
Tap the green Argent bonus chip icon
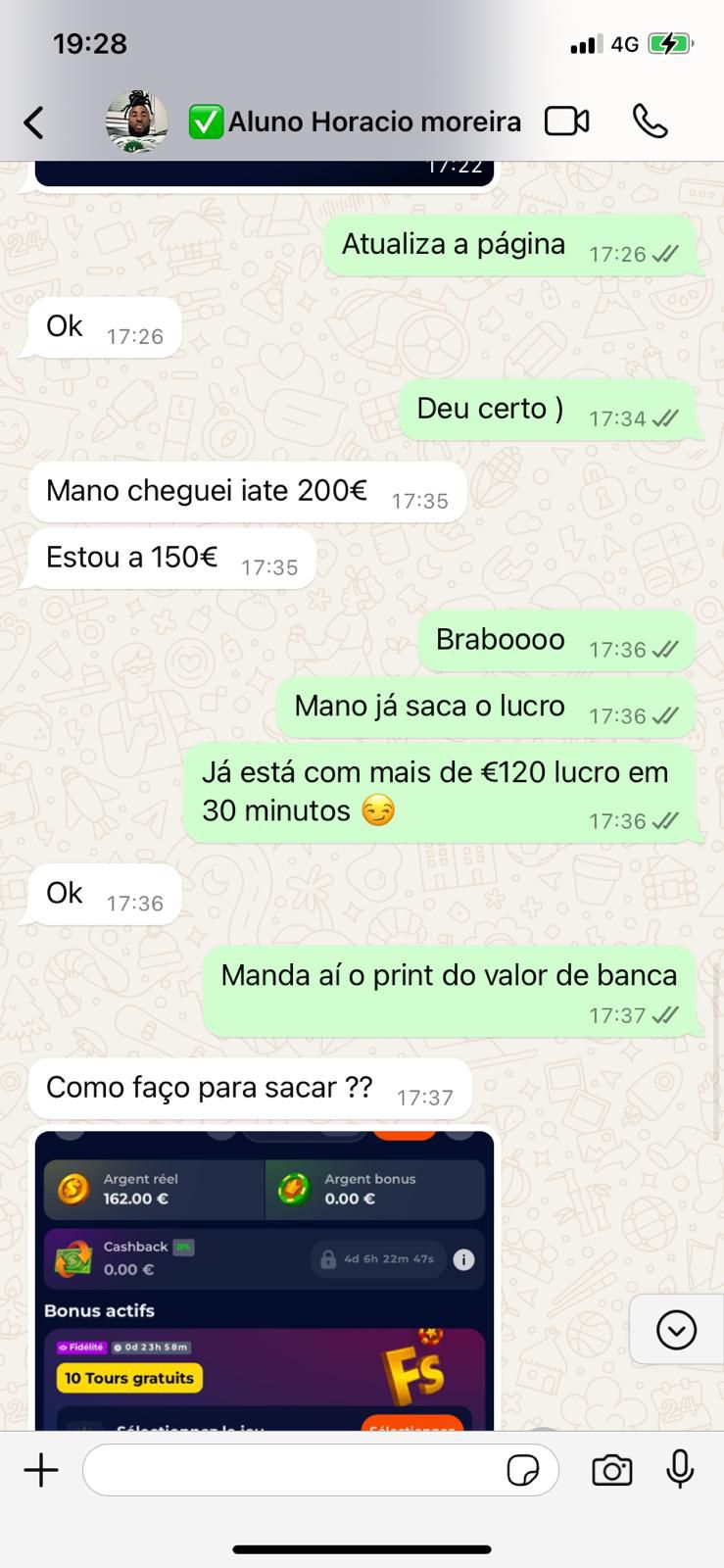(x=294, y=1188)
